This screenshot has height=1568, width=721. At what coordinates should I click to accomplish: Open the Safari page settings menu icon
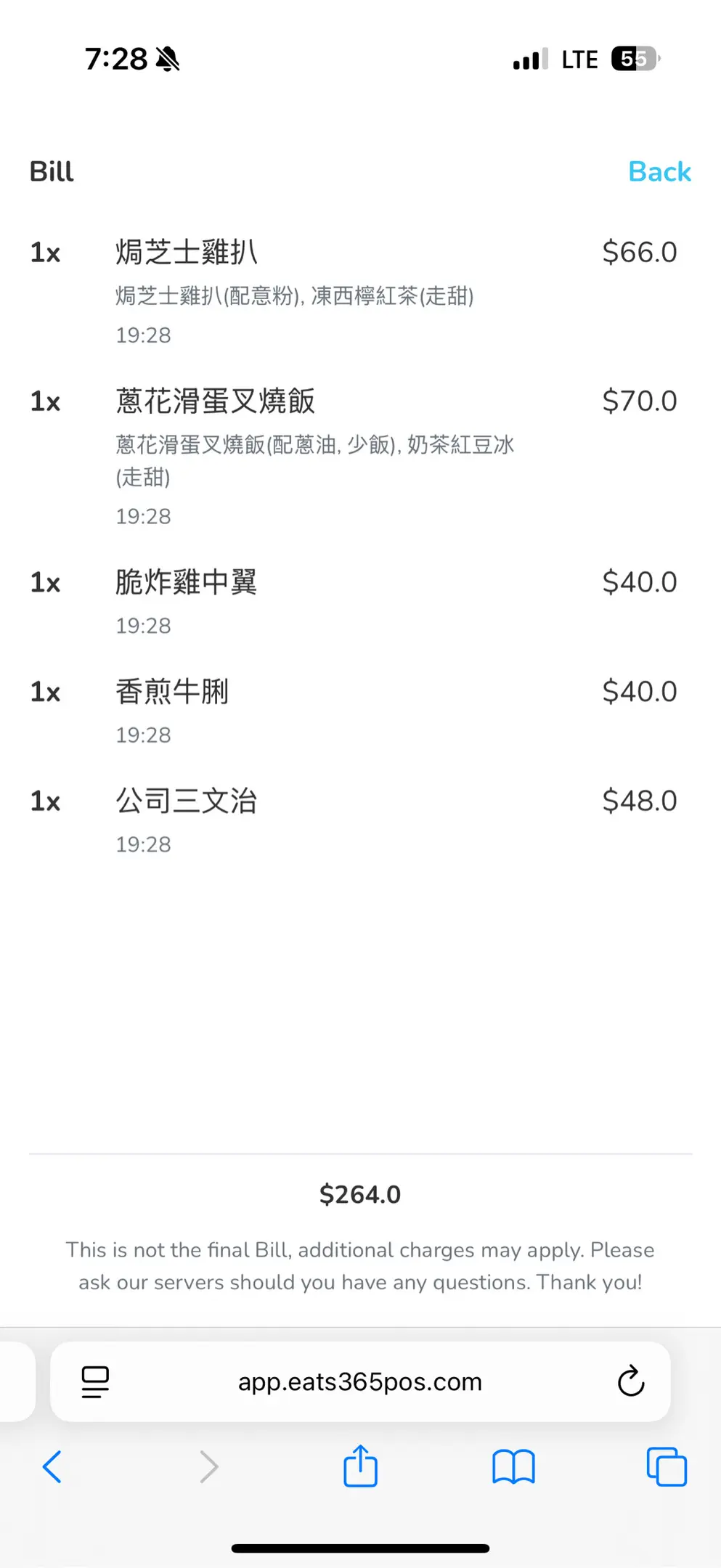(95, 1381)
